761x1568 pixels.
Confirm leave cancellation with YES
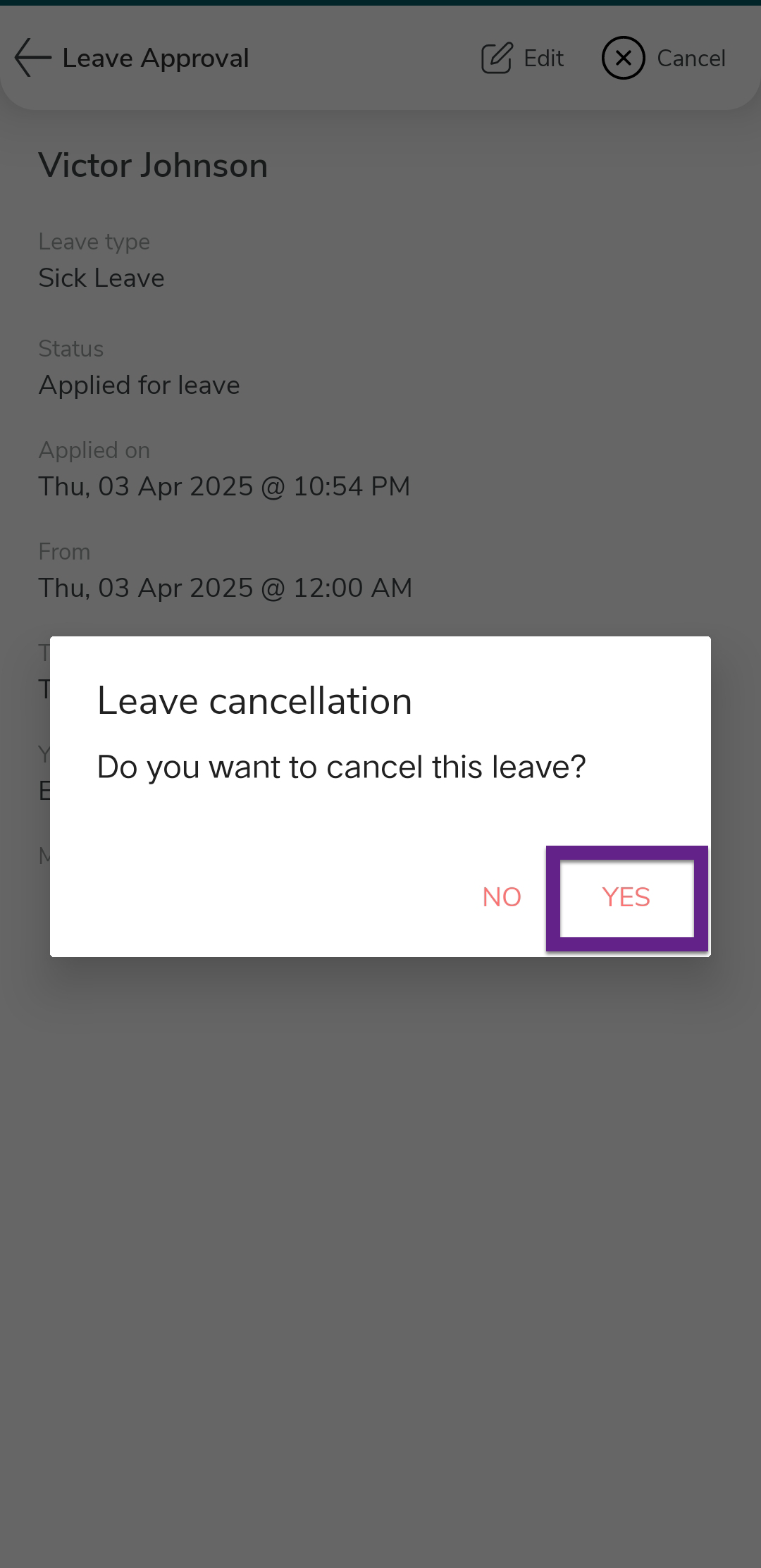626,897
